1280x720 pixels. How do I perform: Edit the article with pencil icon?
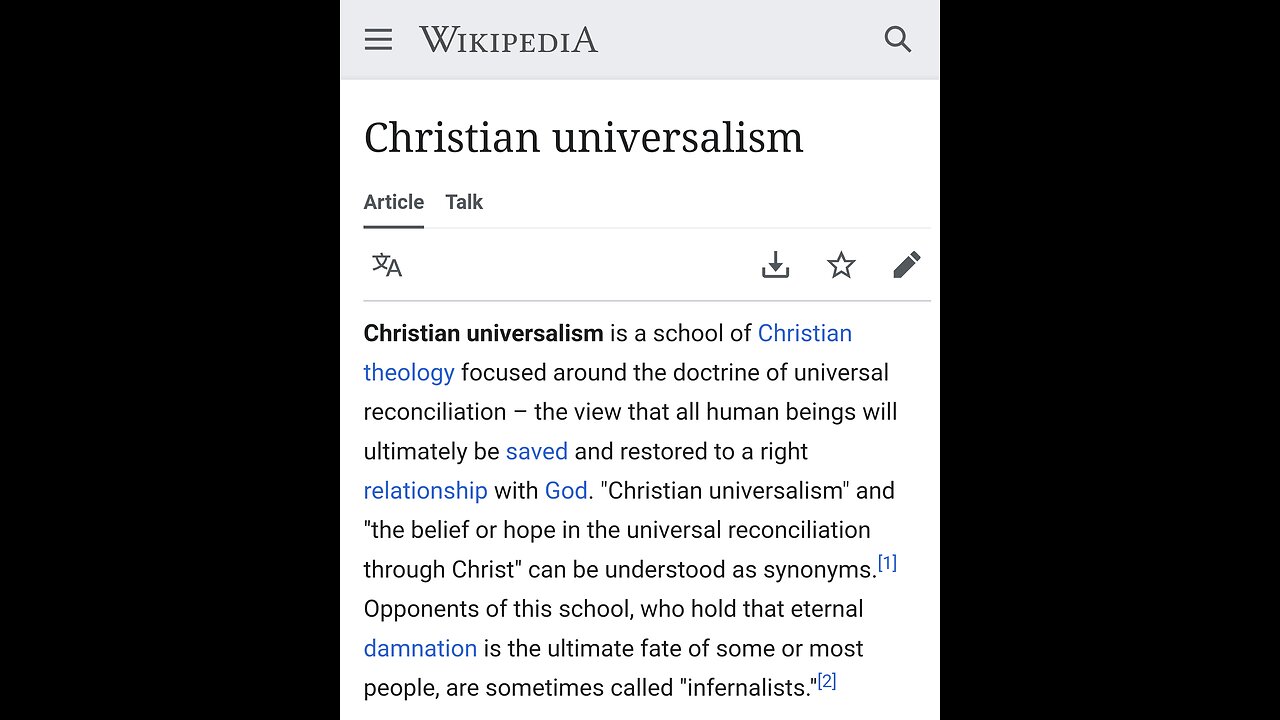906,265
